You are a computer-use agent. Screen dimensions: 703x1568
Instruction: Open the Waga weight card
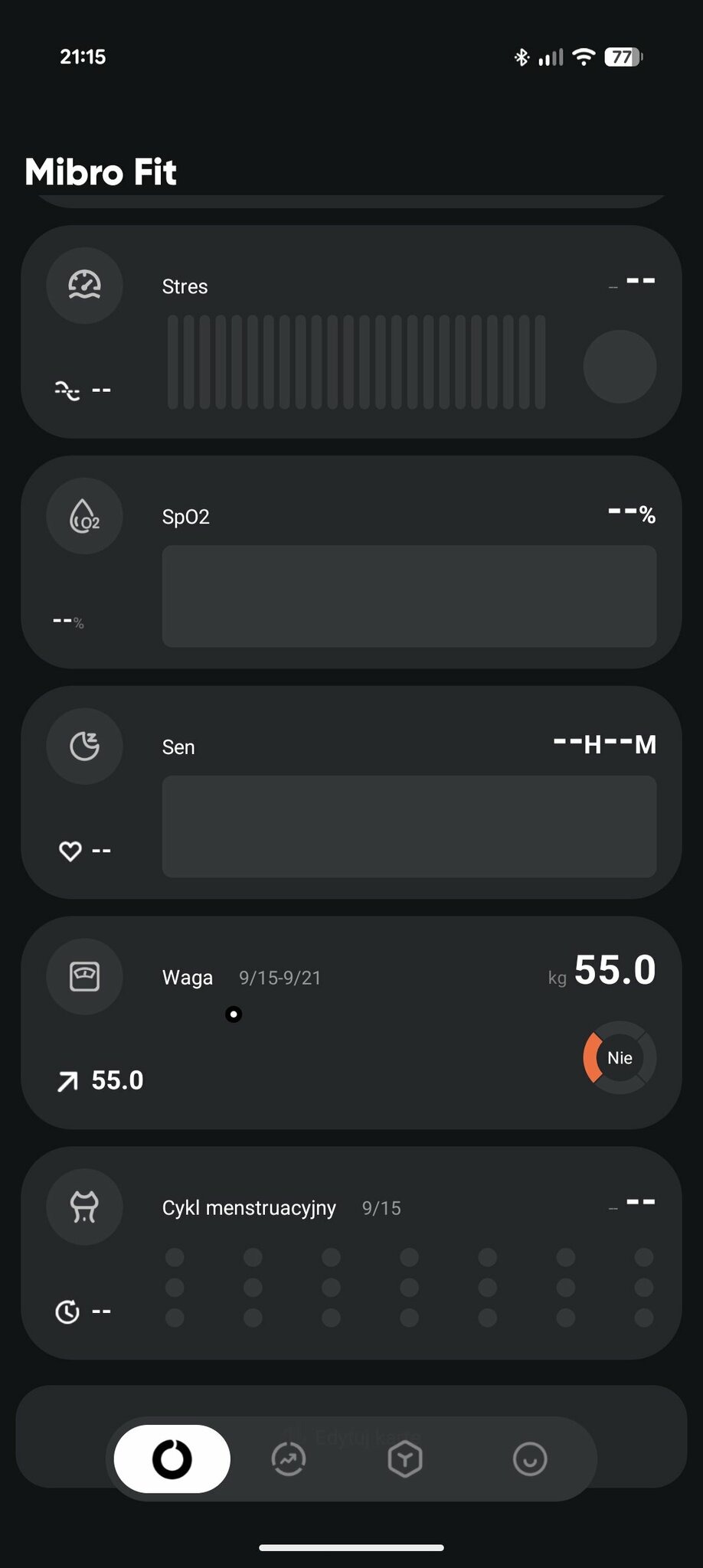[x=351, y=1023]
